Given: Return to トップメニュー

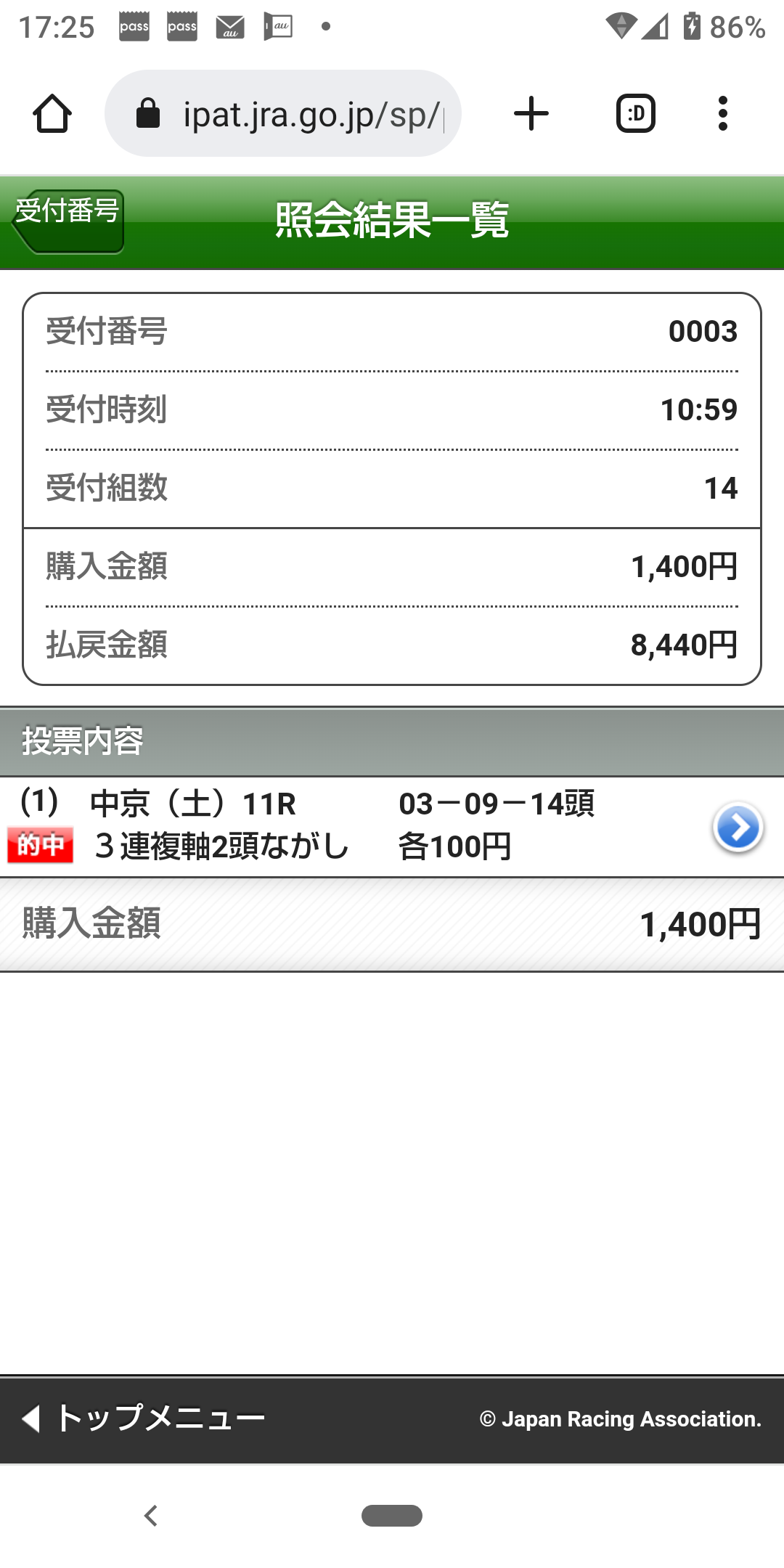Looking at the screenshot, I should tap(145, 1418).
